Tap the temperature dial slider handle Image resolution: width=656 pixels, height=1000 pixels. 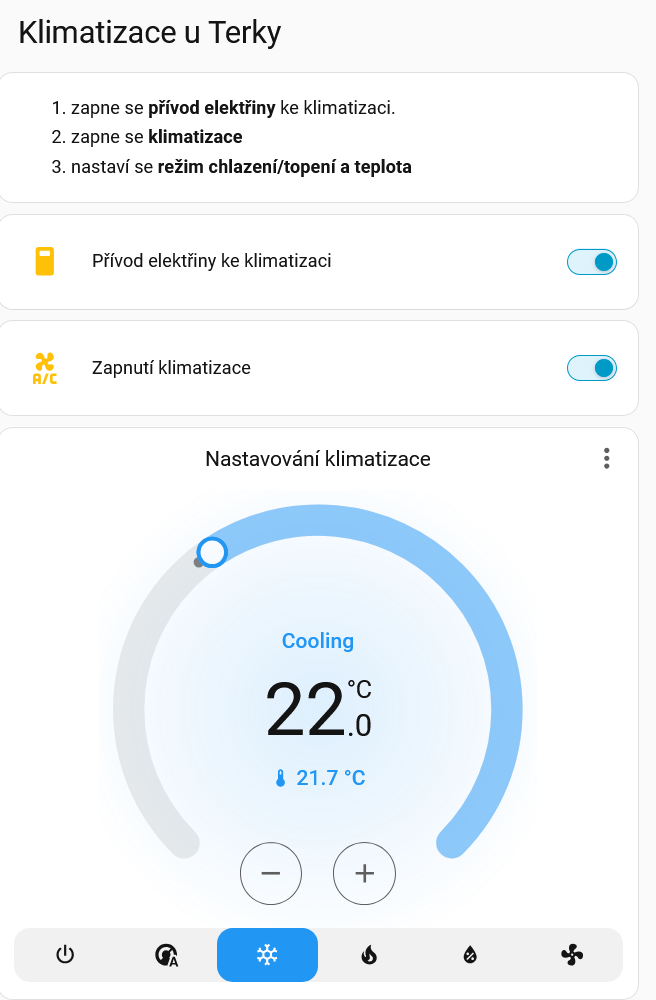(212, 552)
